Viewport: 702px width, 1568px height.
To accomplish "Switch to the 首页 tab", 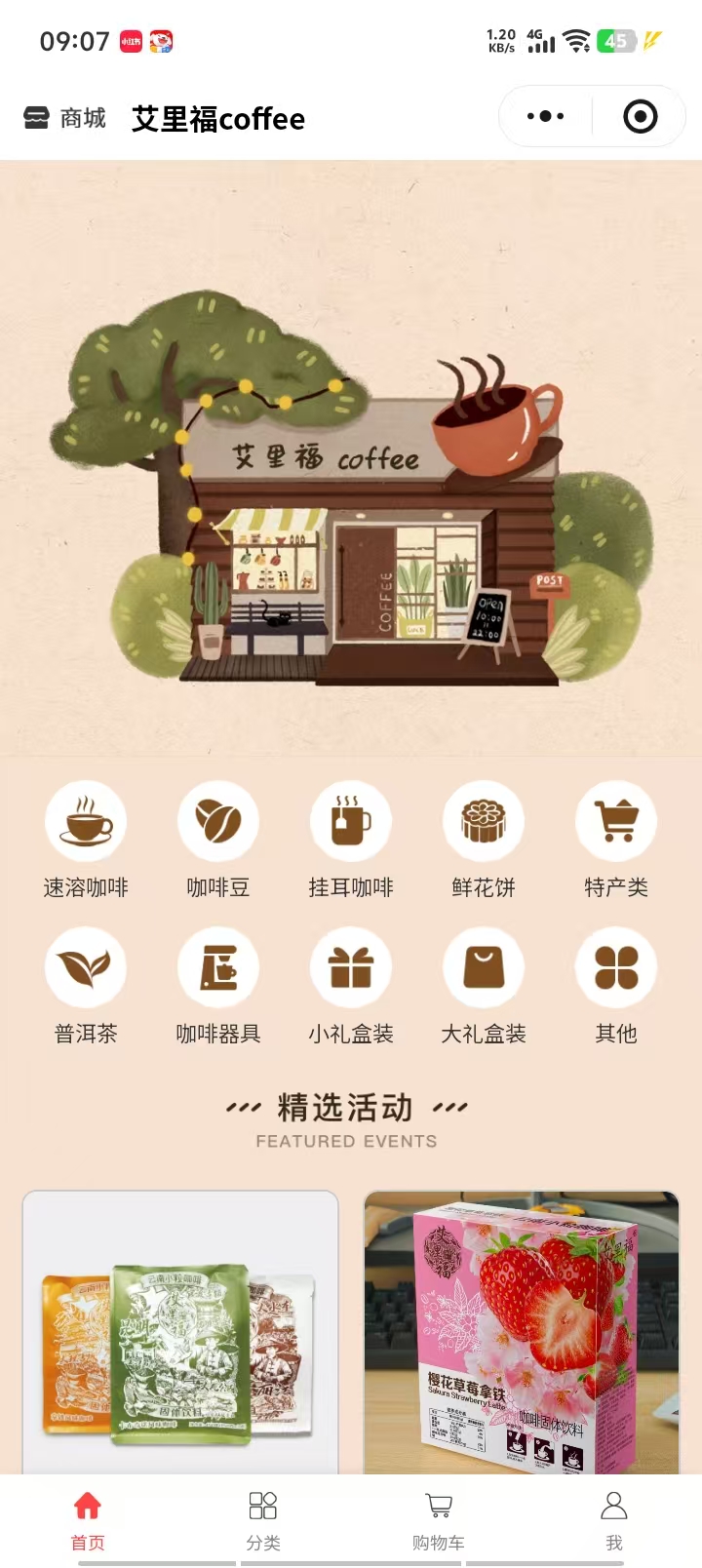I will tap(88, 1519).
